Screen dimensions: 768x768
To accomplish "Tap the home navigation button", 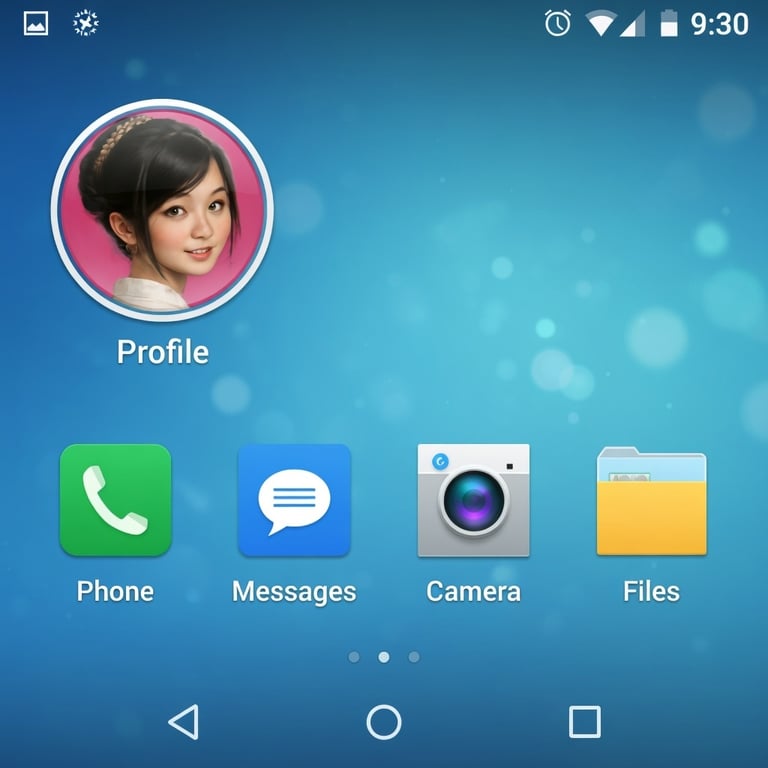I will point(384,722).
